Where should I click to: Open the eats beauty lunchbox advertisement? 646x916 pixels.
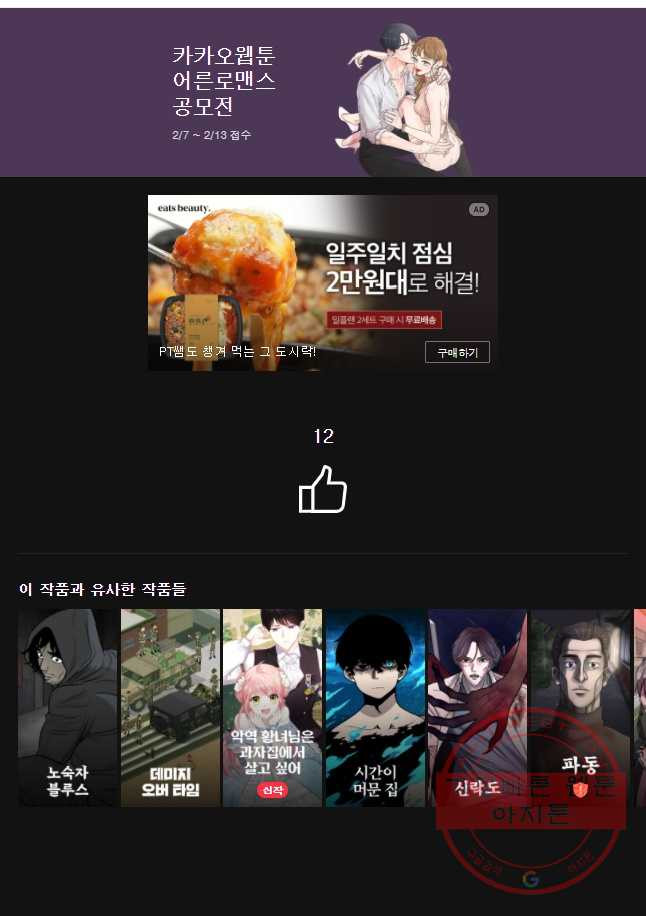(322, 270)
